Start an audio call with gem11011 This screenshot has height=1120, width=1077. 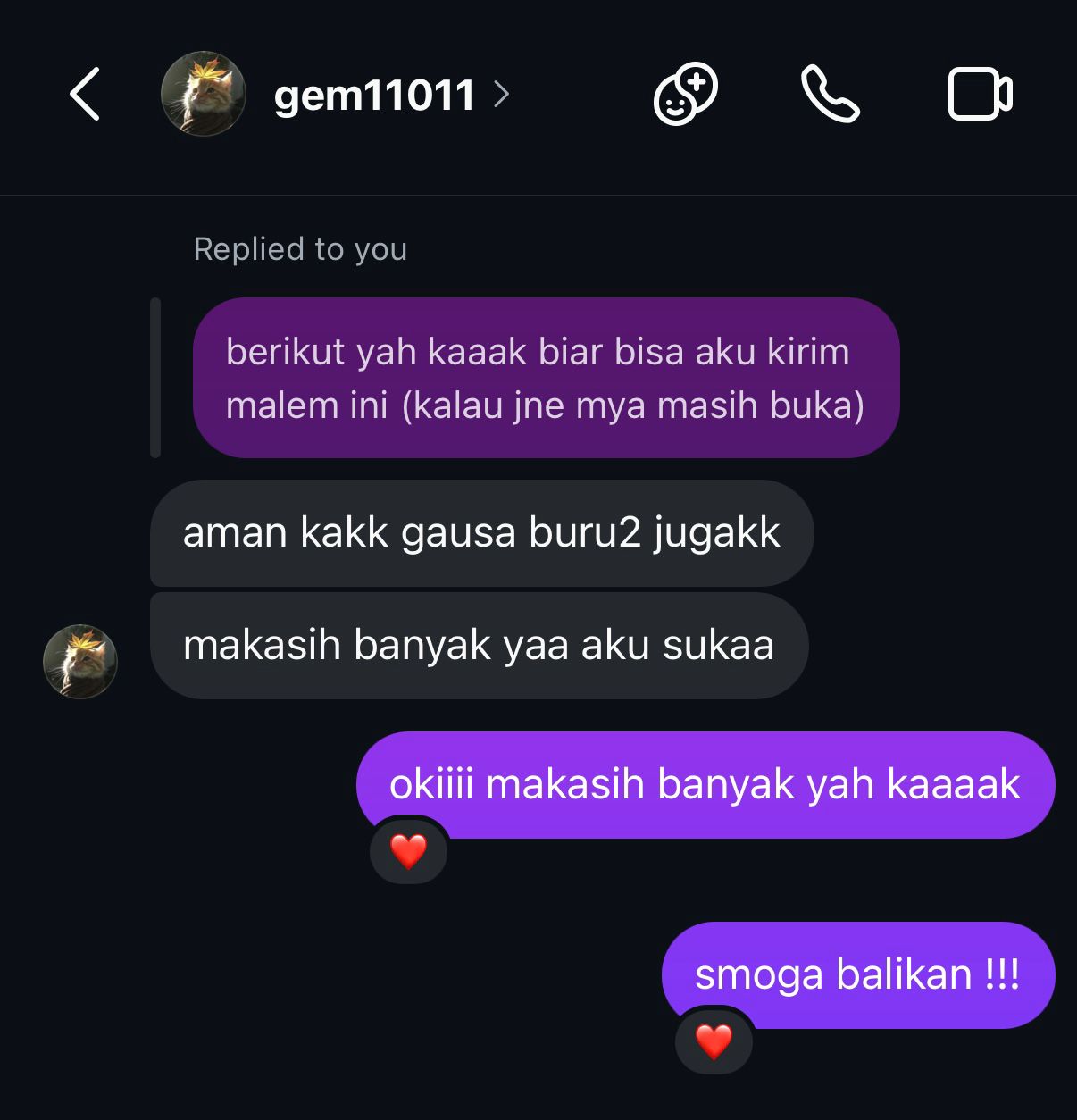click(830, 93)
